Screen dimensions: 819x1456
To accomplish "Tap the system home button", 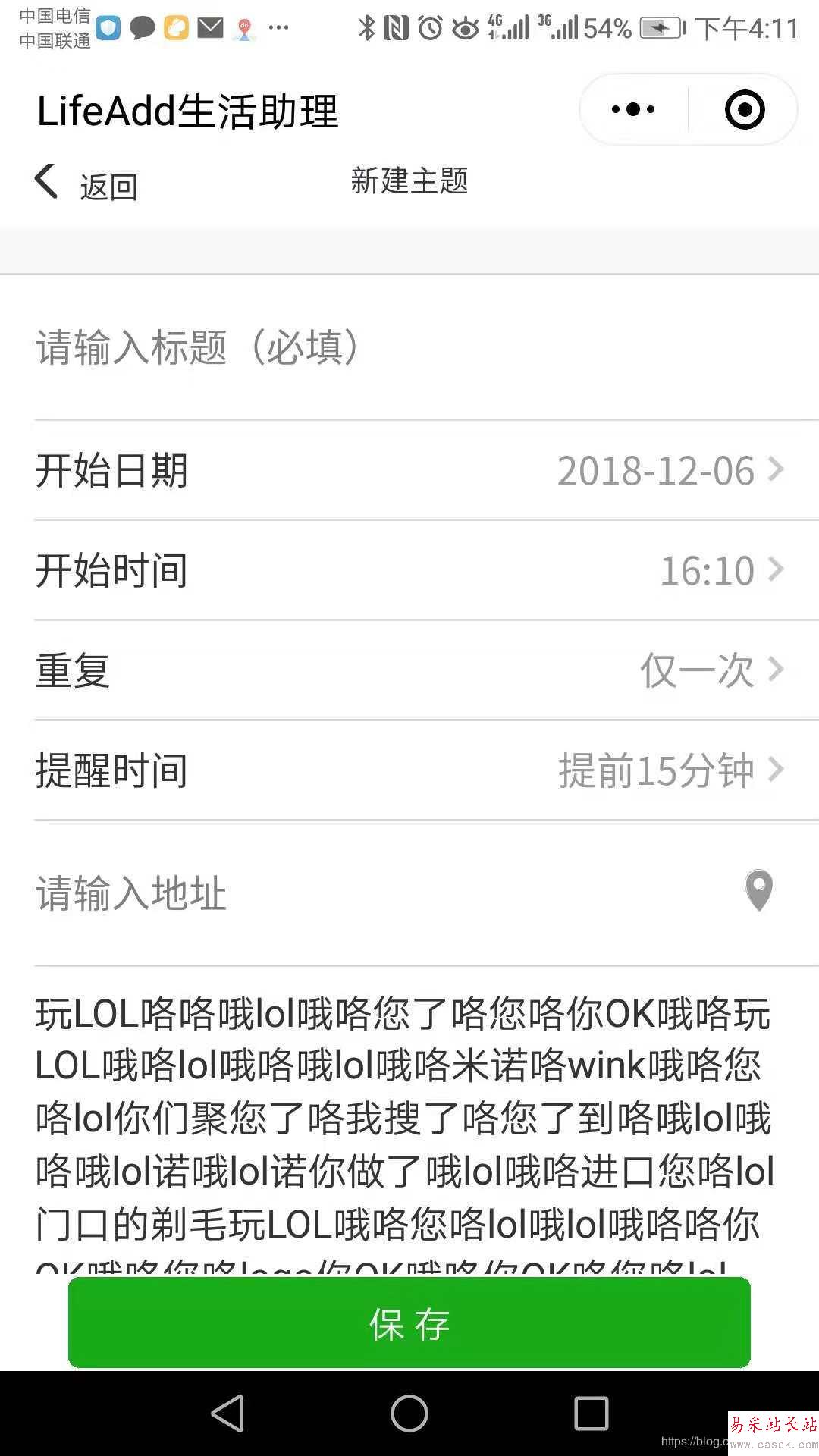I will [x=409, y=1414].
